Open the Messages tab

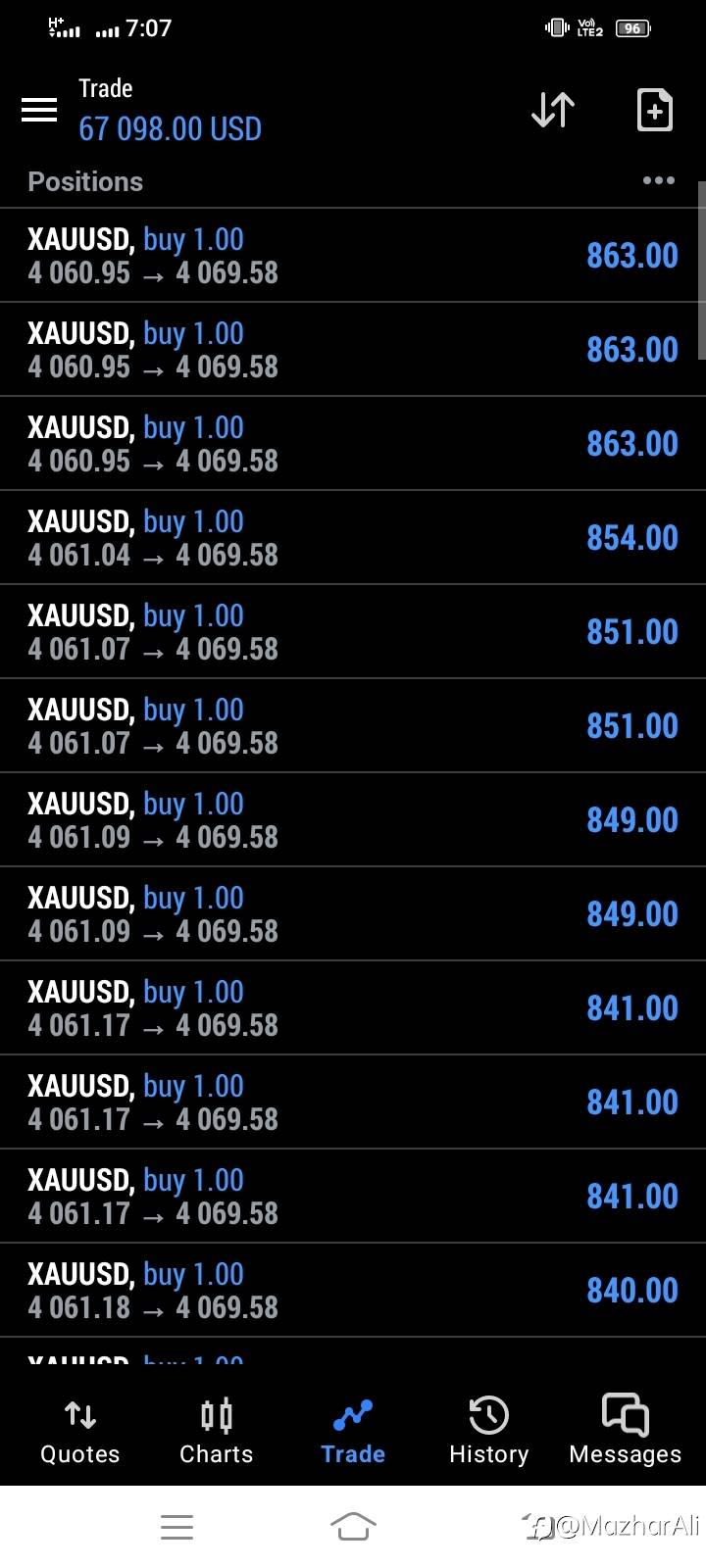[625, 1431]
